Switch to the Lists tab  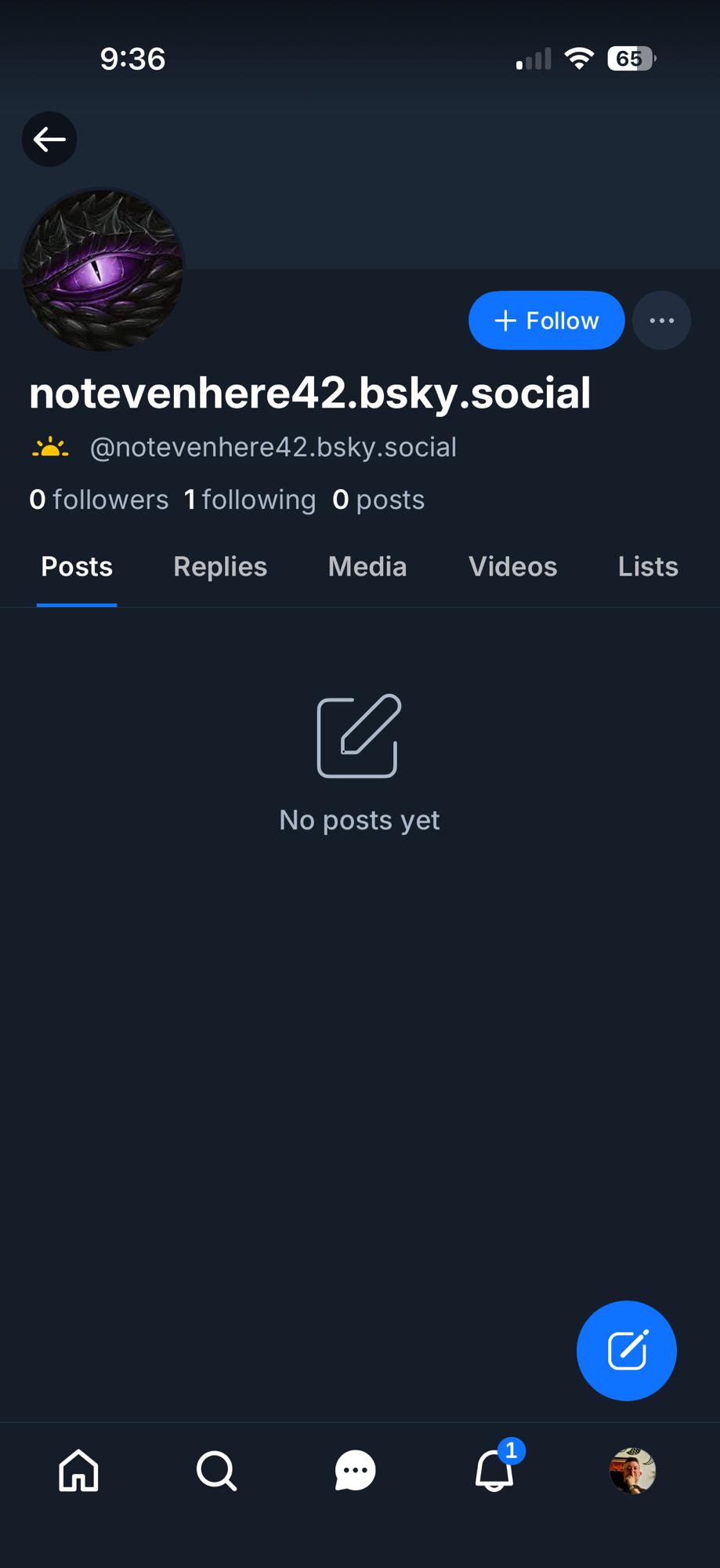click(x=648, y=567)
